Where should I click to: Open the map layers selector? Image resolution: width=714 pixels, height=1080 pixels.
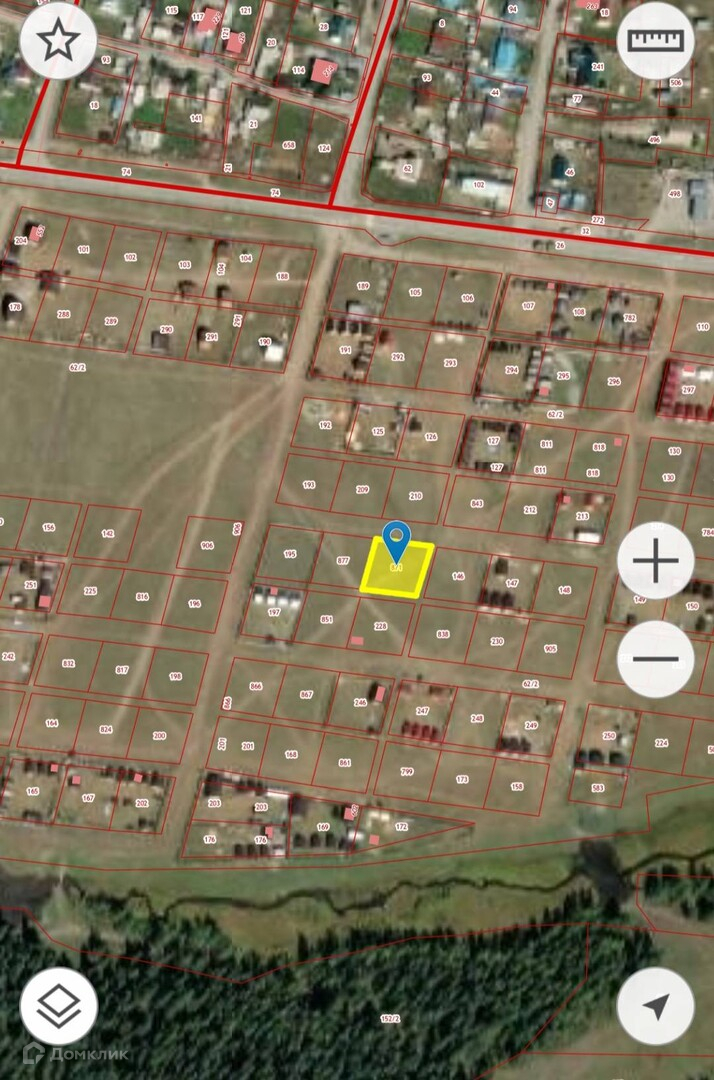pos(58,1006)
